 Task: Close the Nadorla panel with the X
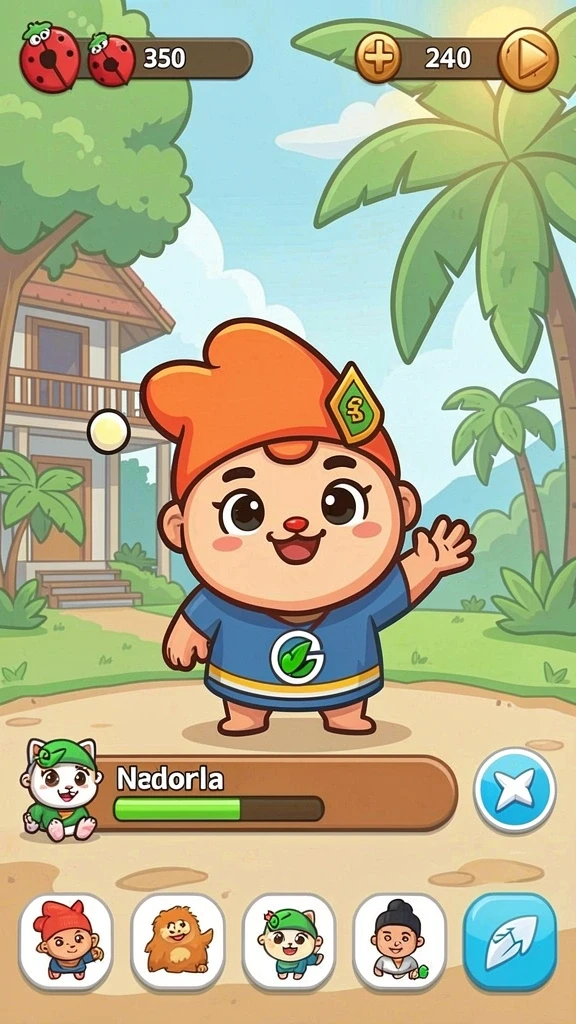pyautogui.click(x=515, y=790)
